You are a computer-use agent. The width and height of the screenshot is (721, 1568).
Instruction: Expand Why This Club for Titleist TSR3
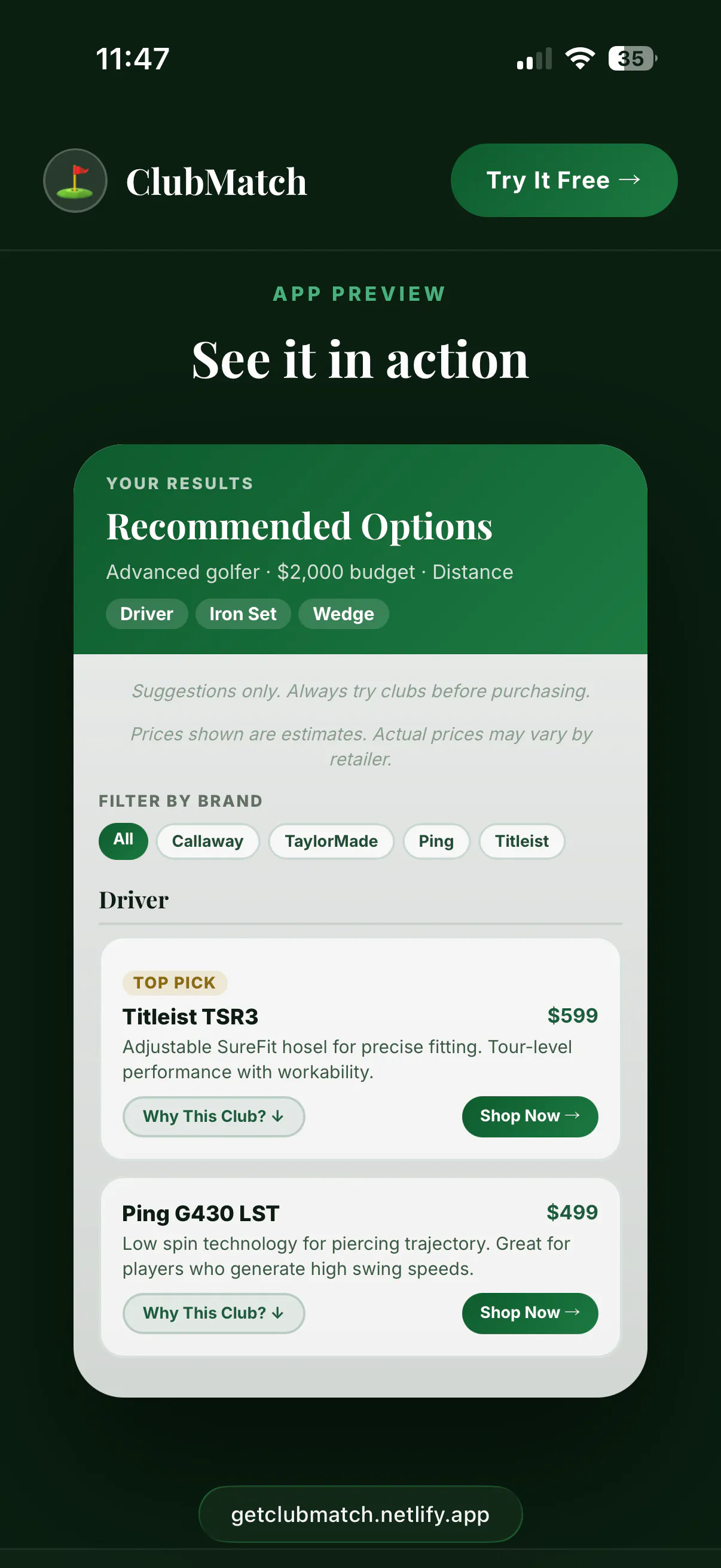pos(213,1116)
